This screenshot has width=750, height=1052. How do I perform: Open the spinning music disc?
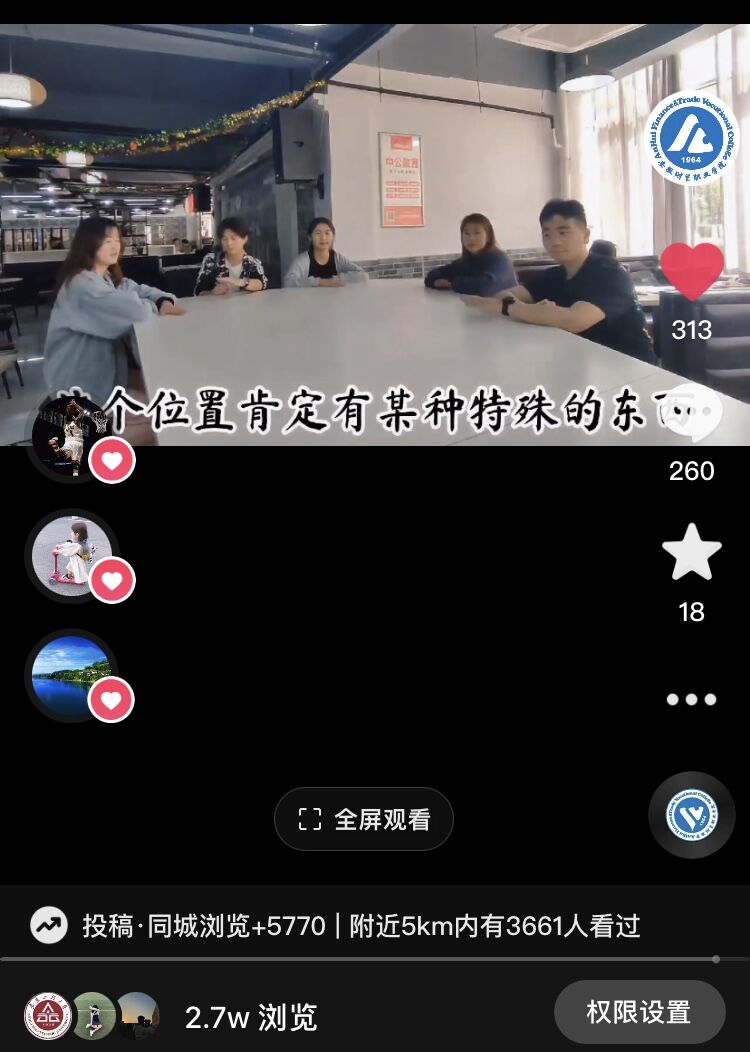tap(691, 815)
